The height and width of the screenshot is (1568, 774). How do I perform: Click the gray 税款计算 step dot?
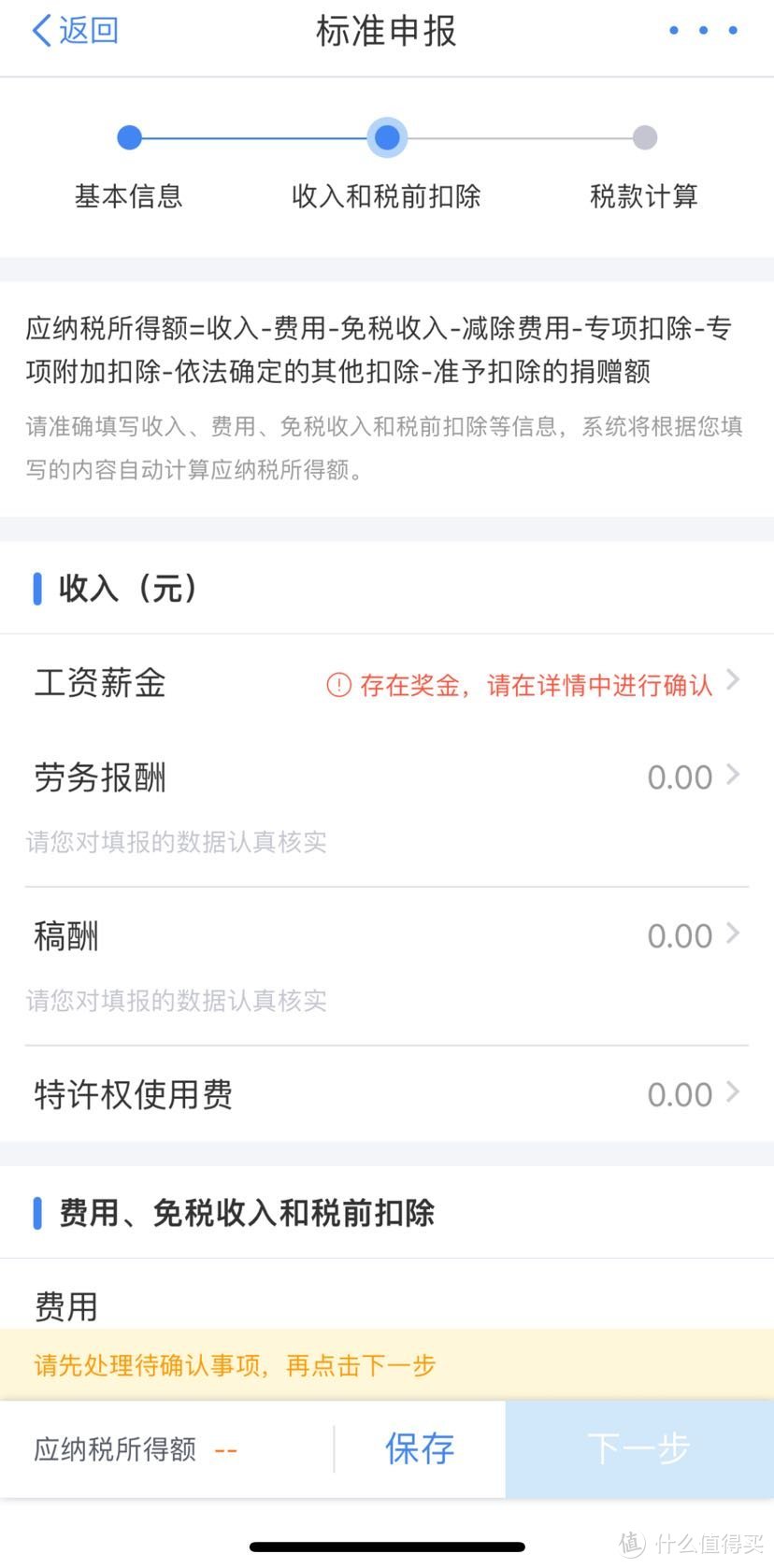[x=642, y=137]
